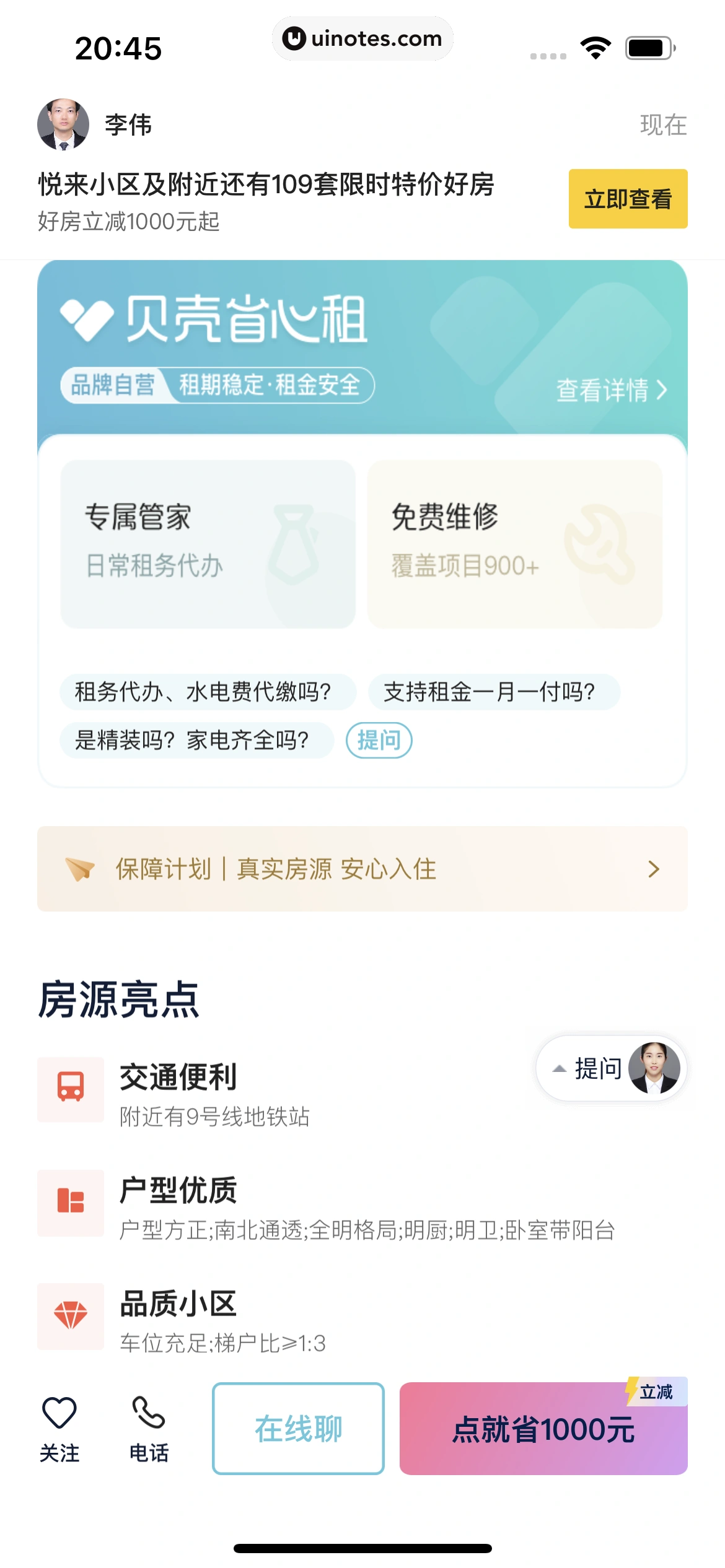The width and height of the screenshot is (725, 1568).
Task: Select question chip 支持租金一月一付吗?
Action: [494, 692]
